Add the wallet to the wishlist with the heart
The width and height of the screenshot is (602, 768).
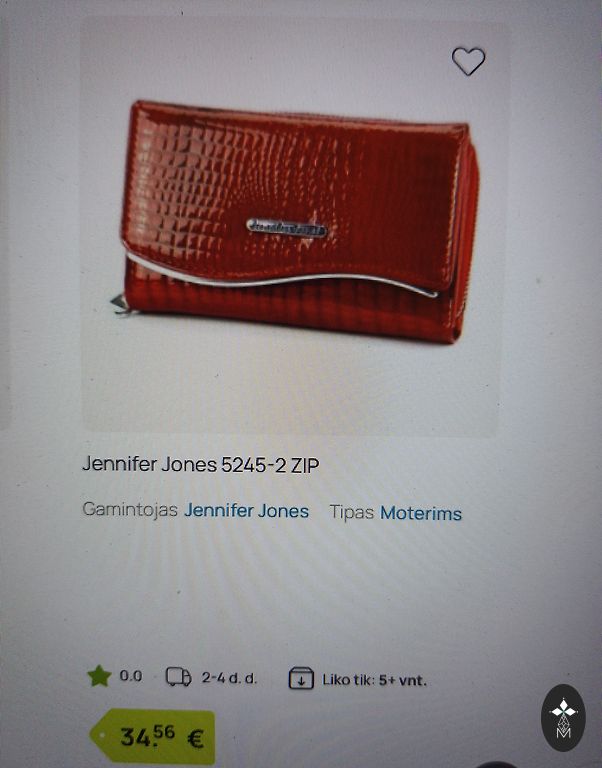[468, 62]
